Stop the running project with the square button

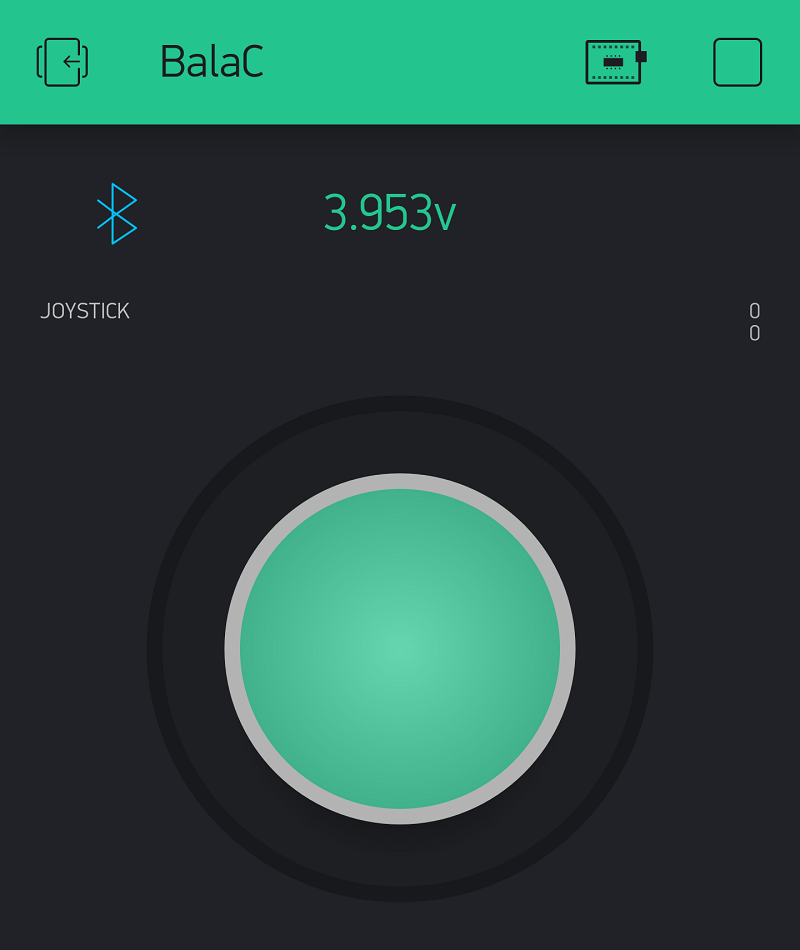(x=737, y=62)
